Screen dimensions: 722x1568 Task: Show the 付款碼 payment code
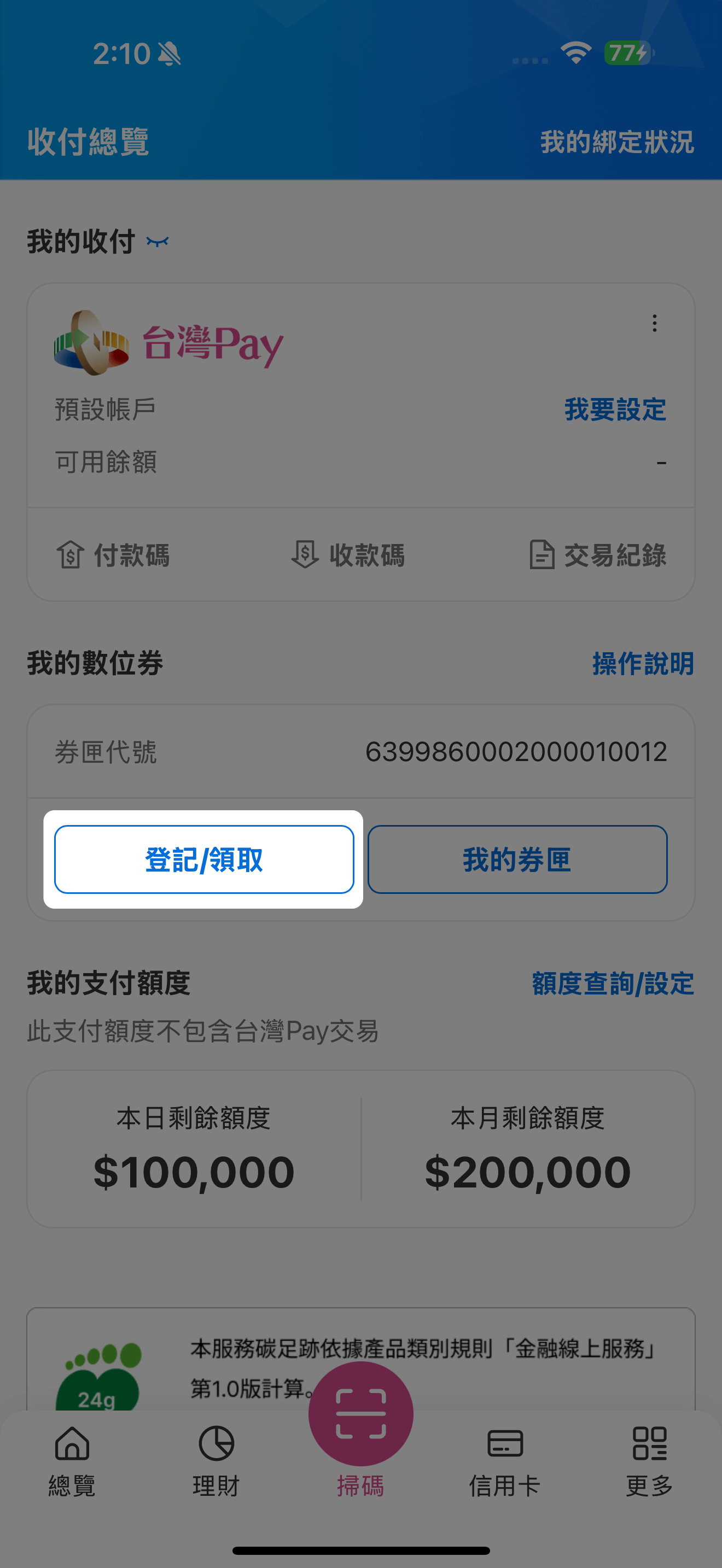click(x=114, y=554)
